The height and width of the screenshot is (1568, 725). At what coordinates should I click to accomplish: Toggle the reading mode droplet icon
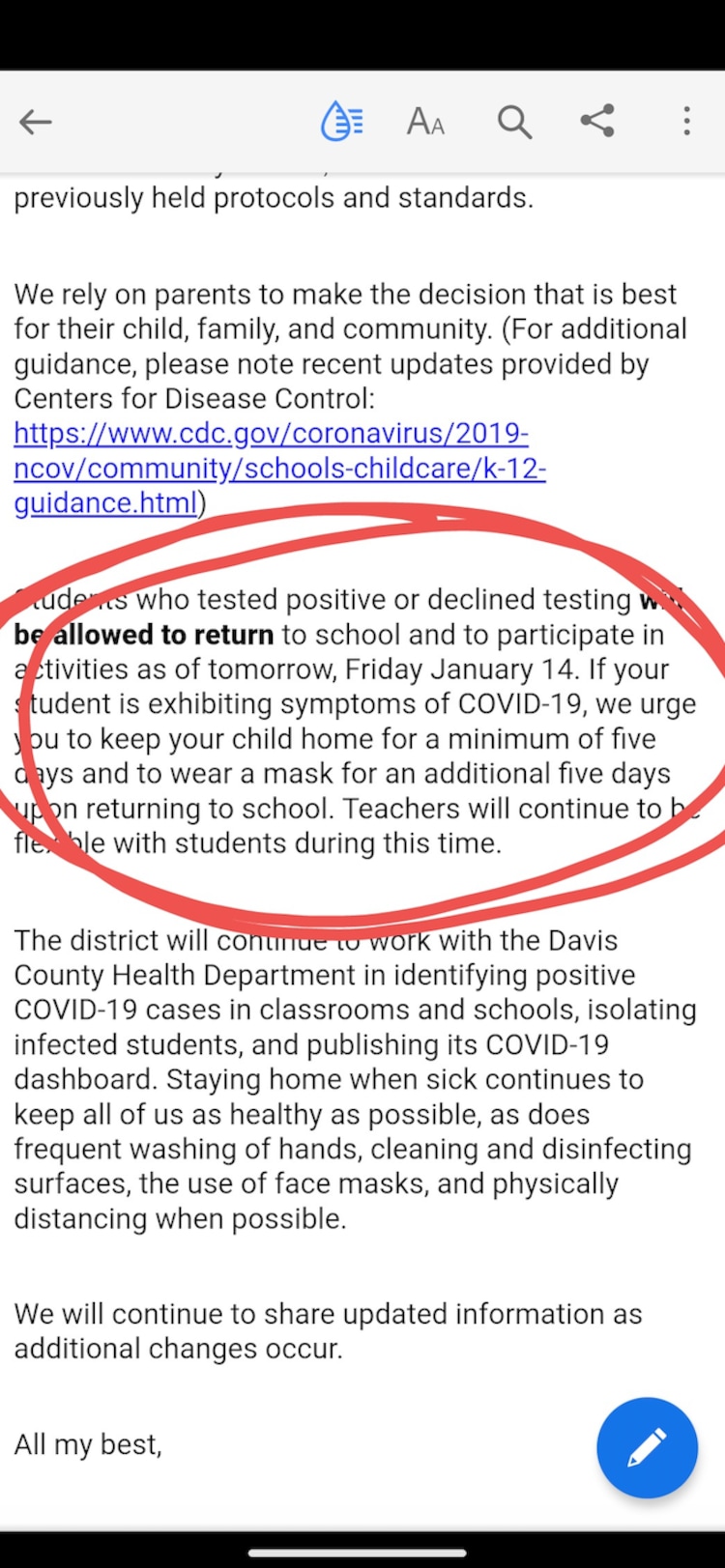341,122
